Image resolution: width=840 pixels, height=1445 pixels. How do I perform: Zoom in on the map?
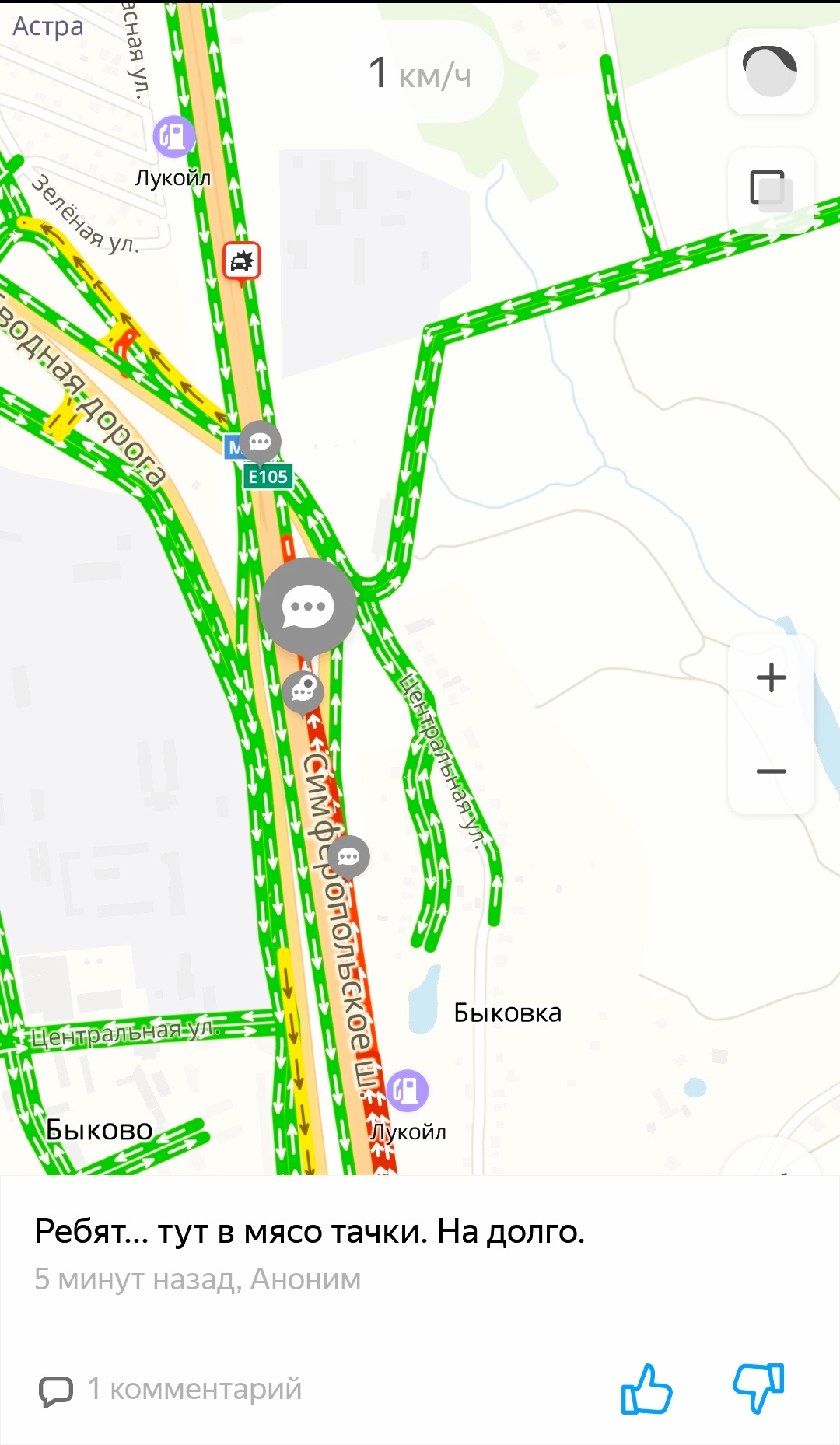click(x=771, y=677)
